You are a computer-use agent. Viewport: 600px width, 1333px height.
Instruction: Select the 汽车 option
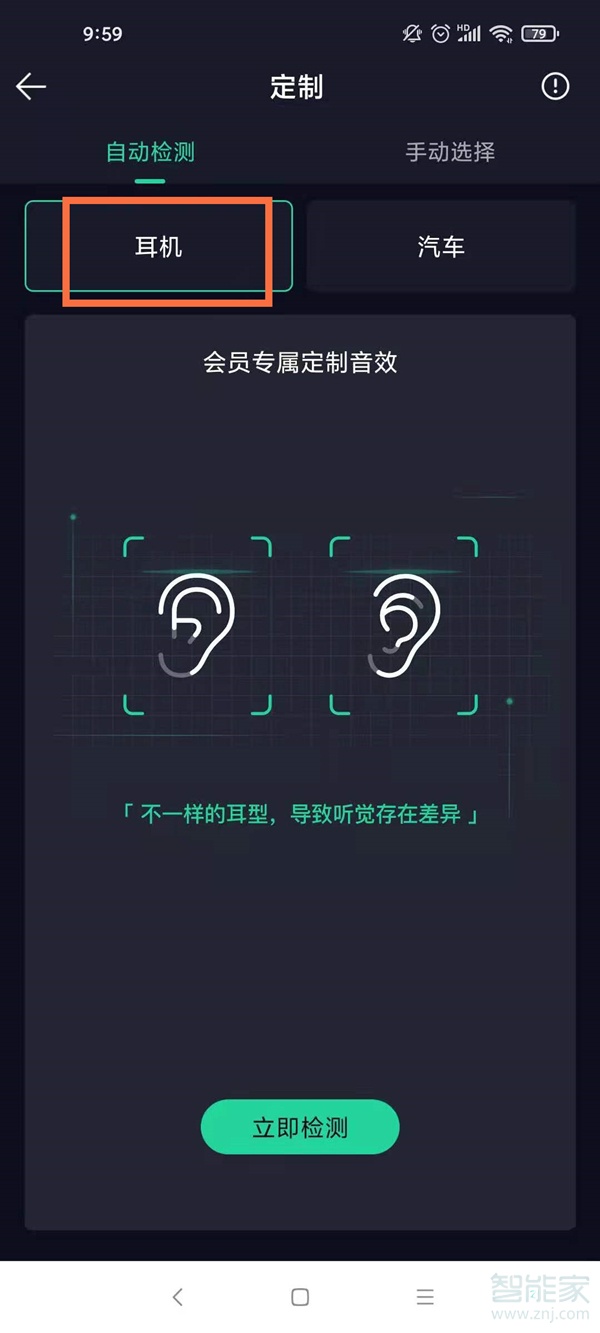pos(441,246)
